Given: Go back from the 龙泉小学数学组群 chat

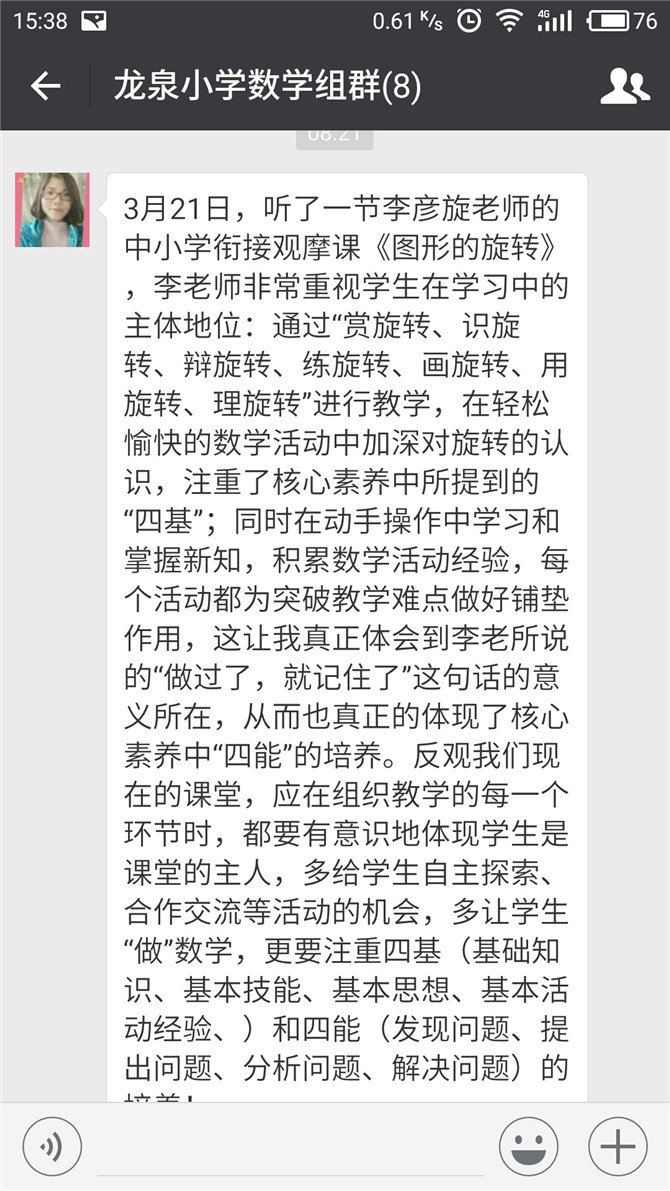Looking at the screenshot, I should tap(45, 87).
